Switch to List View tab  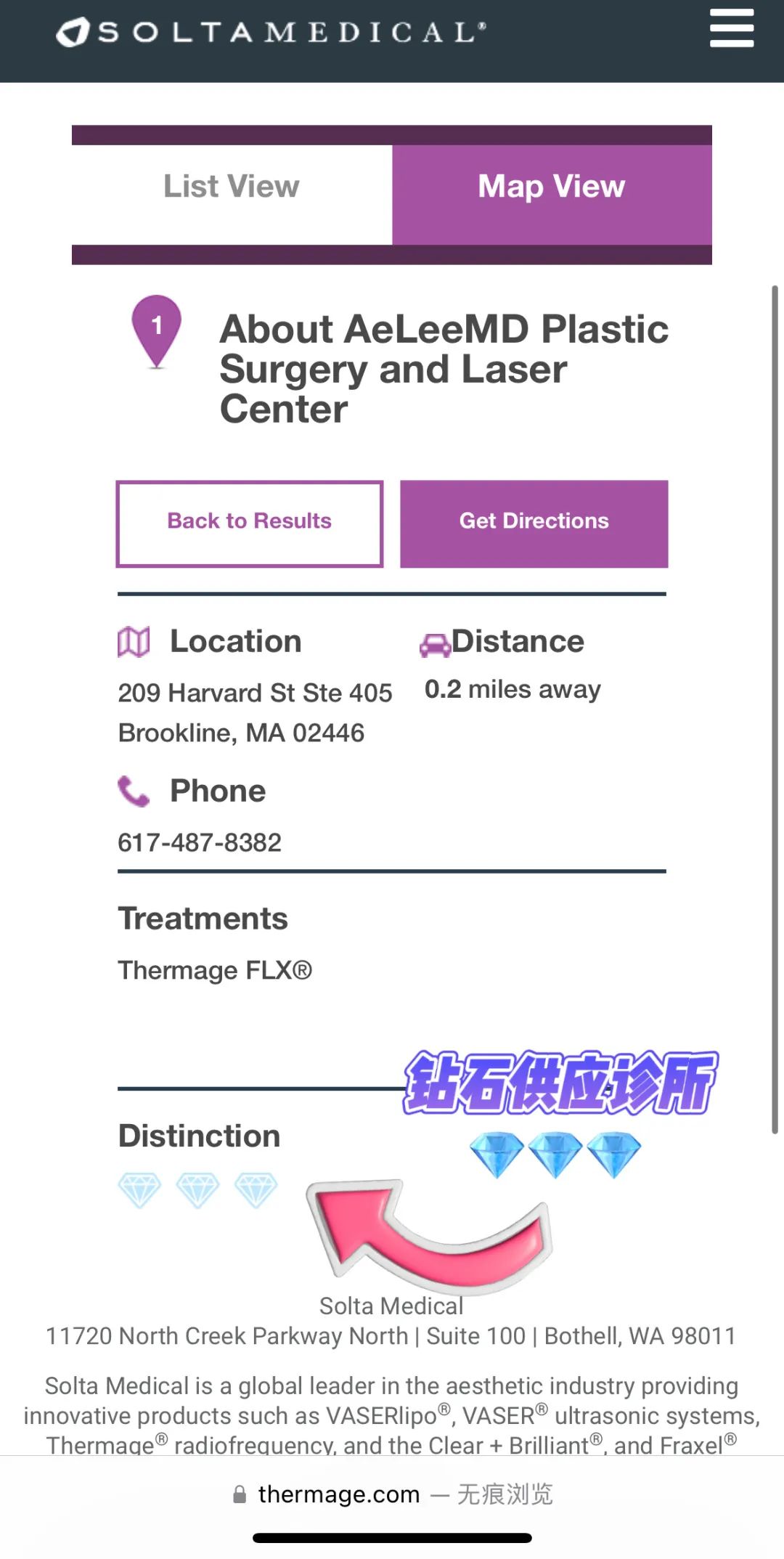tap(232, 187)
